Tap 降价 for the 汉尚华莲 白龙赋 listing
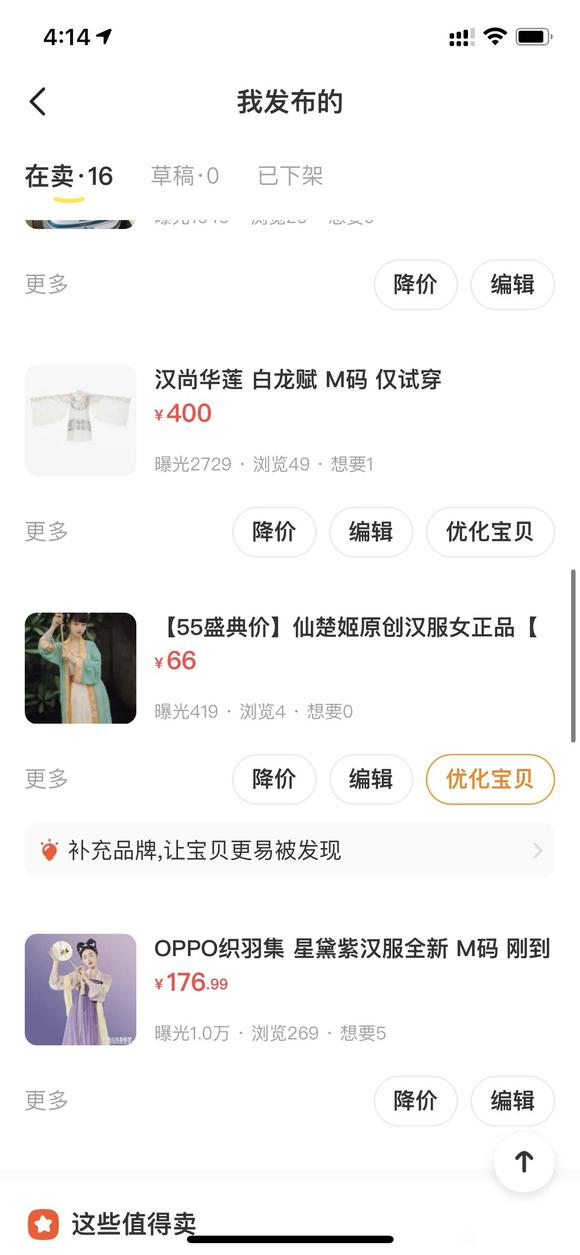The width and height of the screenshot is (580, 1255). coord(274,532)
